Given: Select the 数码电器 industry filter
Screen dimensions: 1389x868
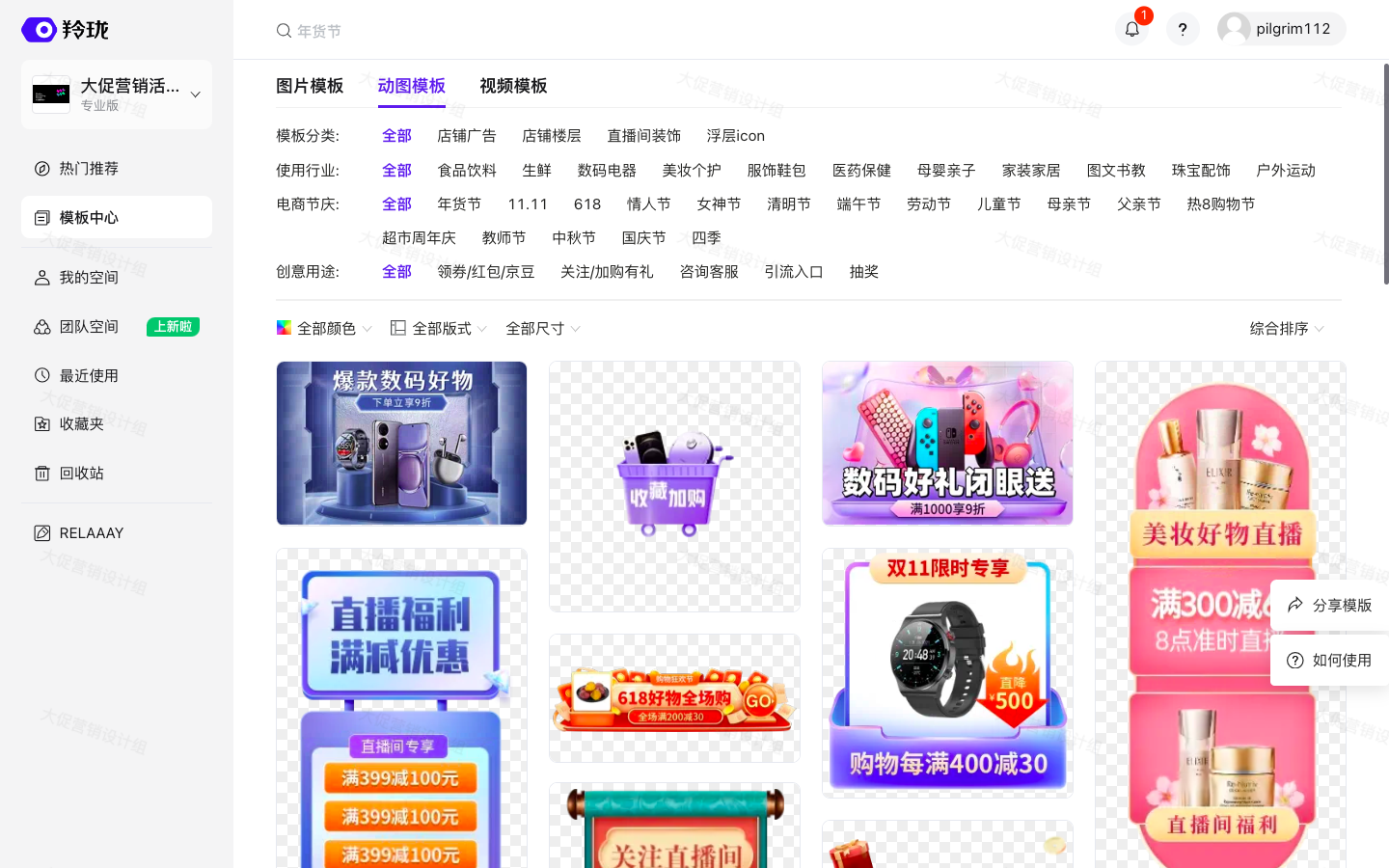Looking at the screenshot, I should 607,171.
